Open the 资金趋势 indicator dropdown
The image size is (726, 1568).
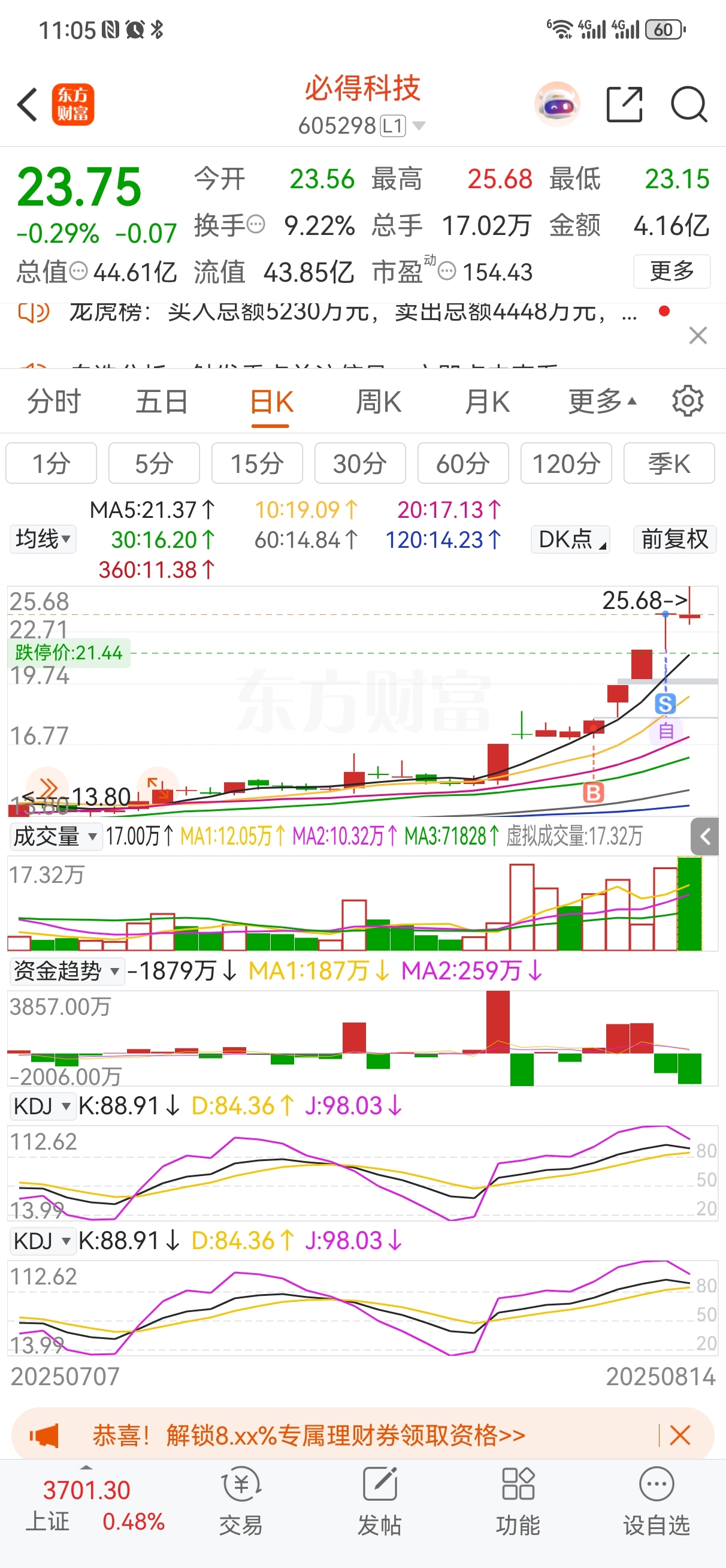(x=66, y=971)
